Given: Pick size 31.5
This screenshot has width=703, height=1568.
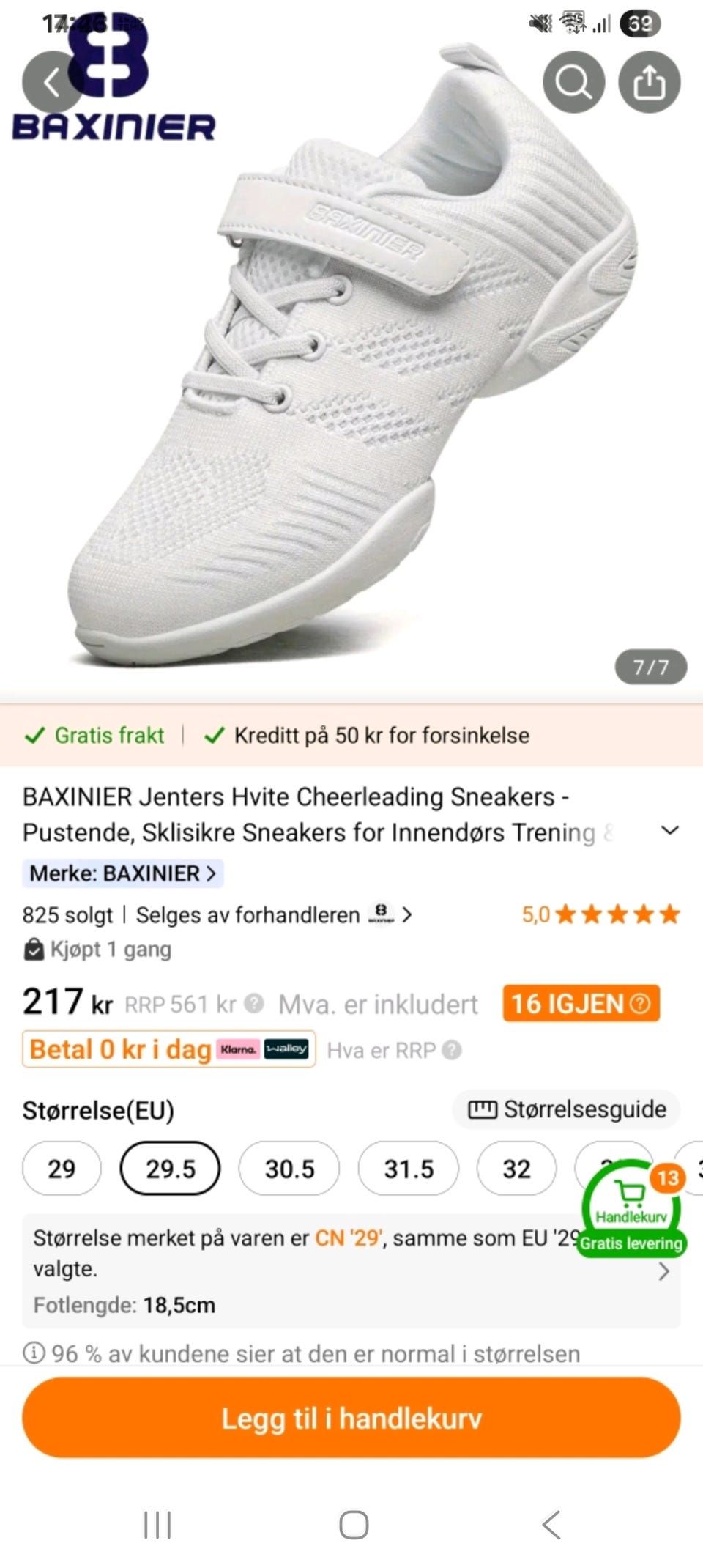Looking at the screenshot, I should [x=408, y=1169].
